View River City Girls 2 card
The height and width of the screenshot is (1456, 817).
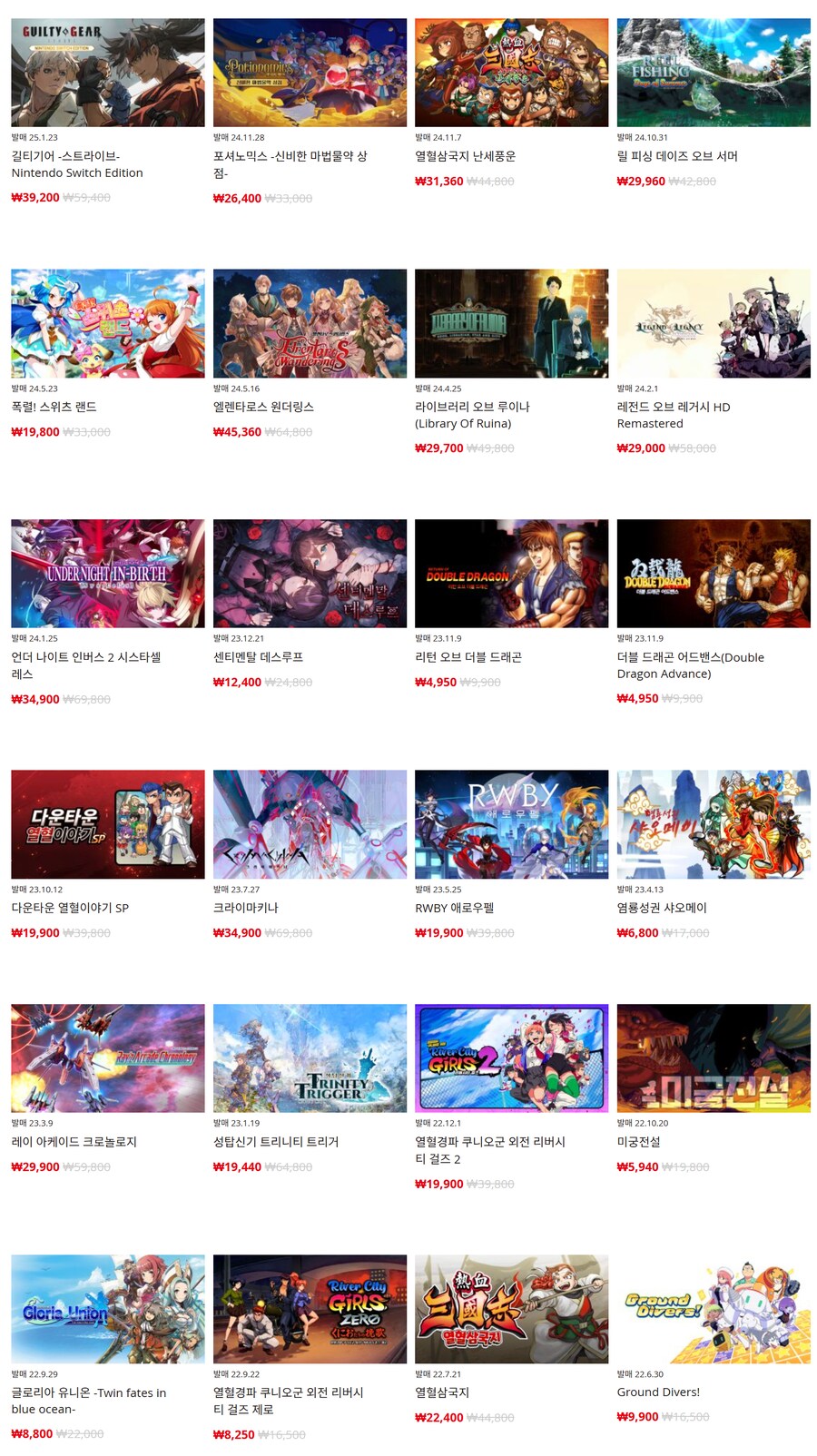tap(511, 1058)
